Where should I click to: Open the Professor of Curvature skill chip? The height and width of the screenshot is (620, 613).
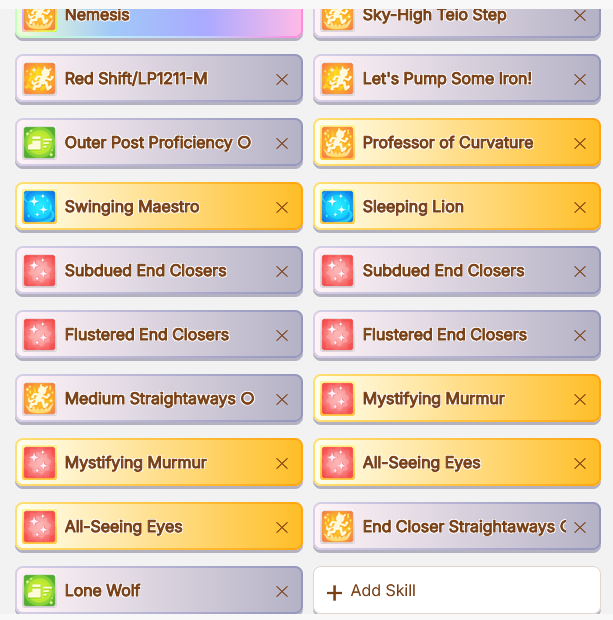click(446, 143)
